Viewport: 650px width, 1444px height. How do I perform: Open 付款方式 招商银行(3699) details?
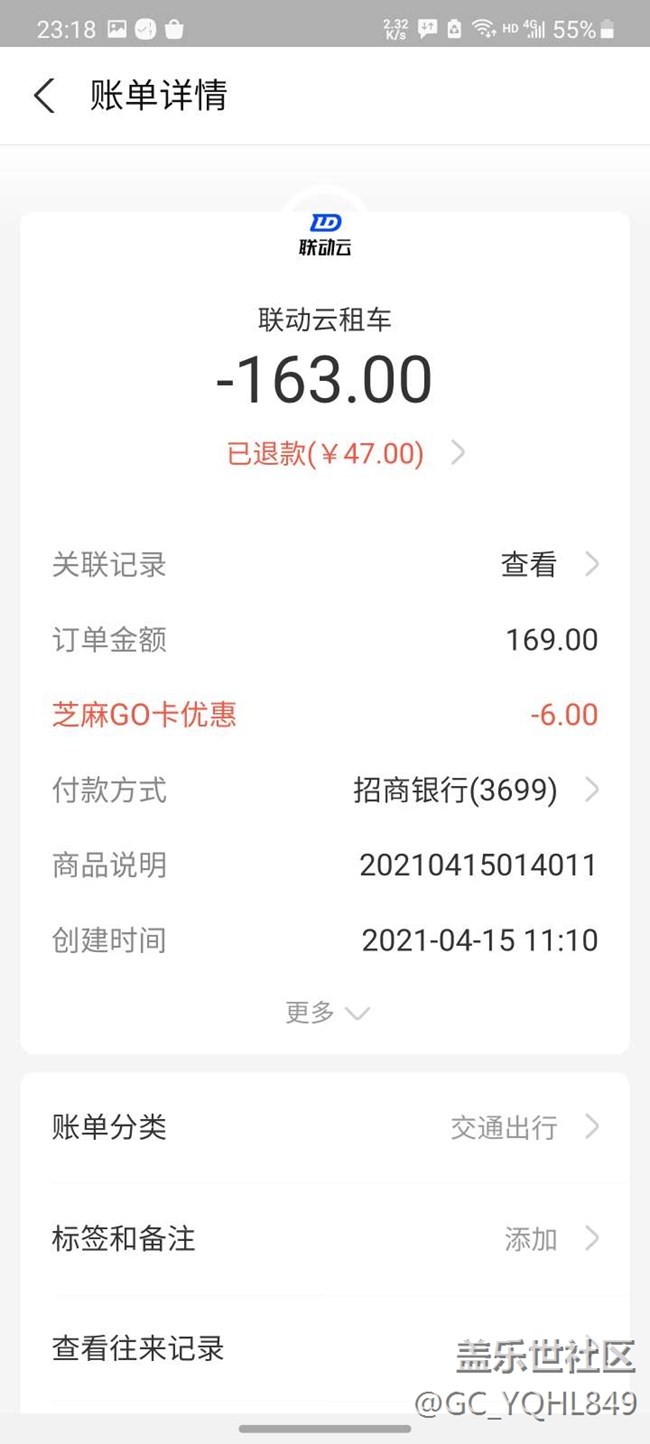tap(474, 791)
